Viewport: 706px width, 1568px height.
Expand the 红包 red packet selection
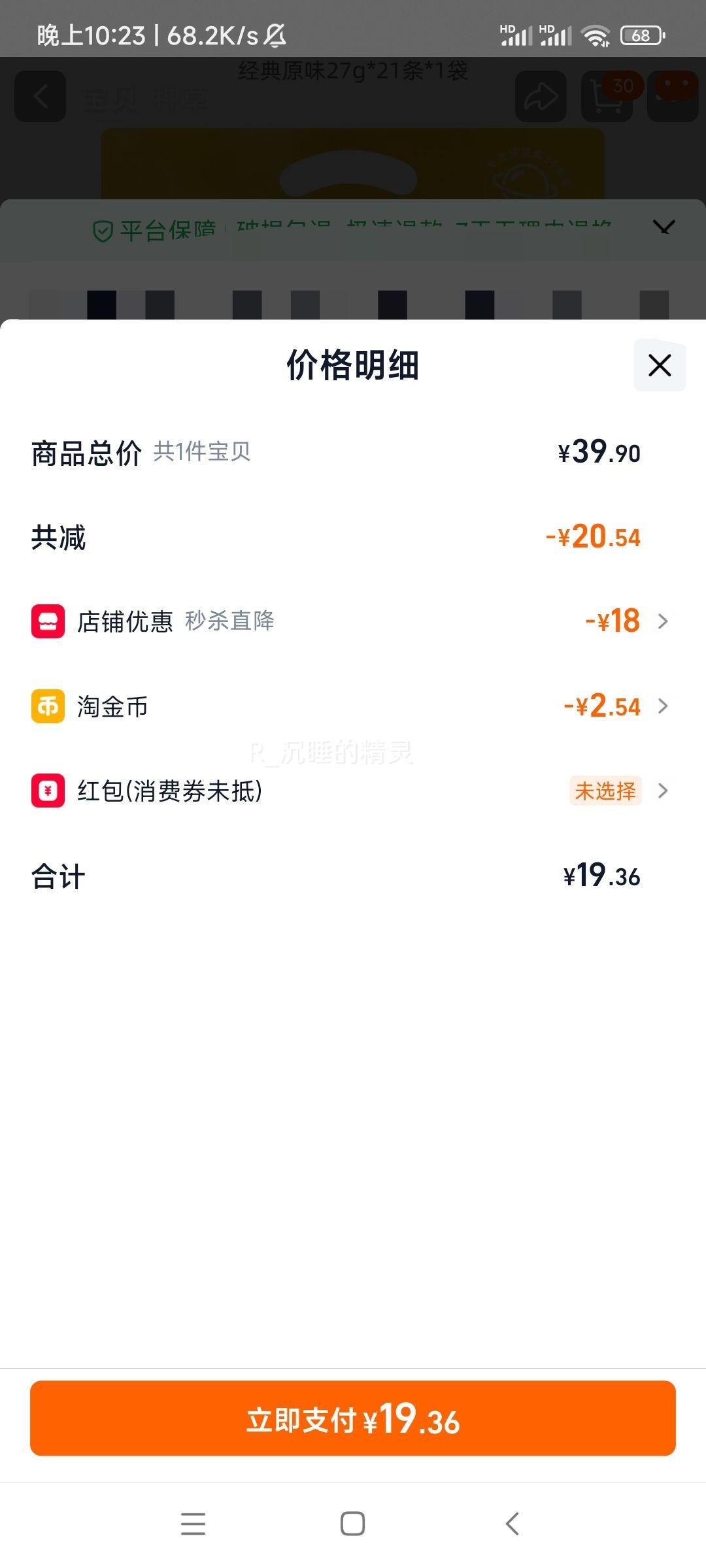663,791
